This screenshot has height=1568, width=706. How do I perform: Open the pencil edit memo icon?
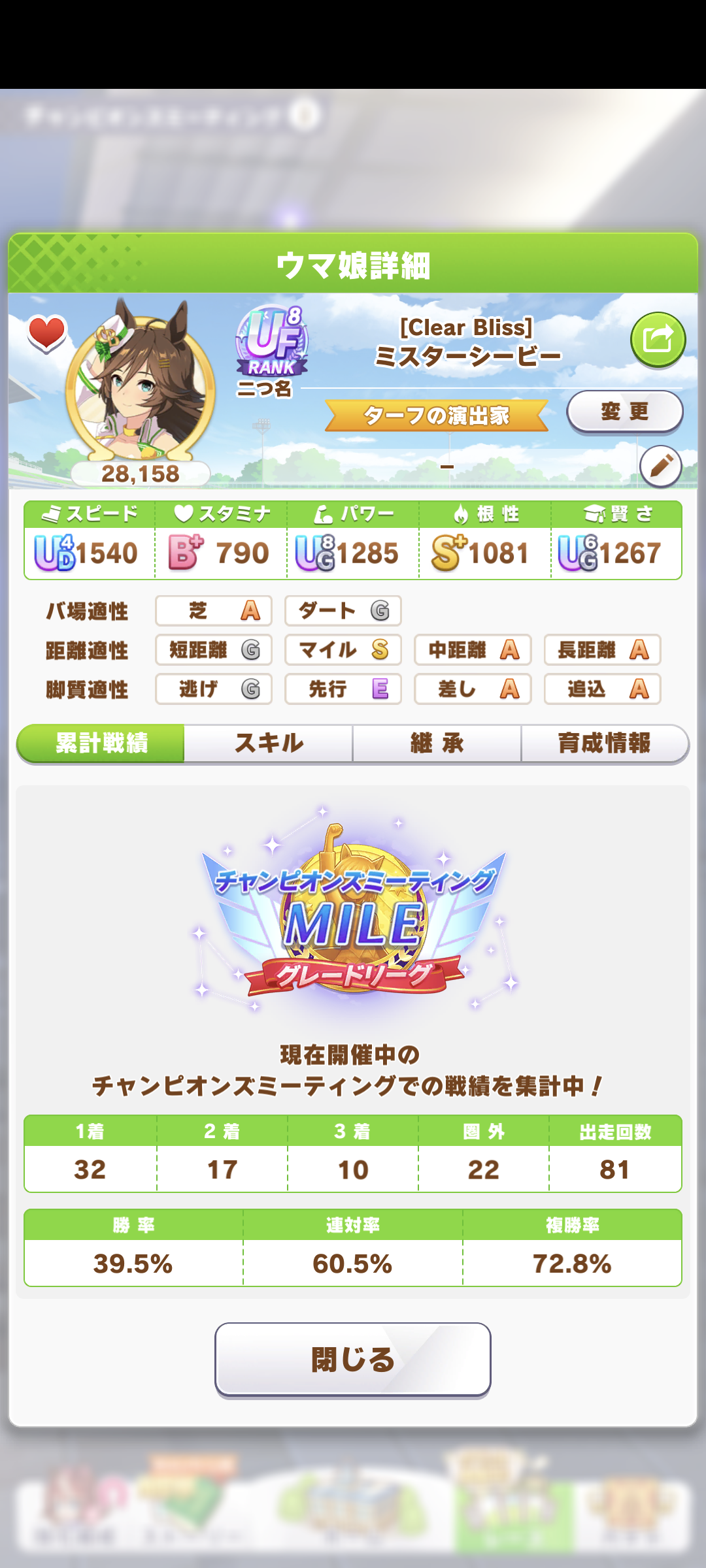[x=660, y=466]
